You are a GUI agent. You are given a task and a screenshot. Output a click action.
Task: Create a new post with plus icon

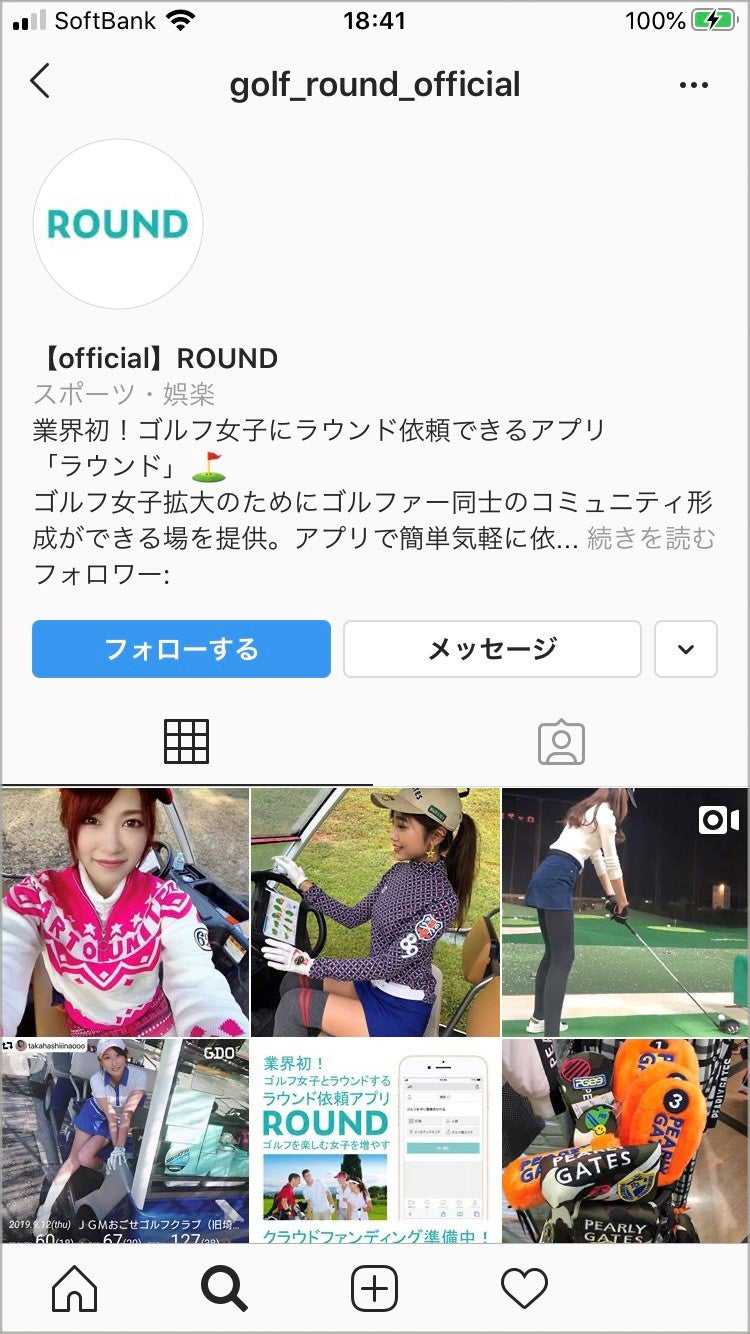[x=374, y=1289]
